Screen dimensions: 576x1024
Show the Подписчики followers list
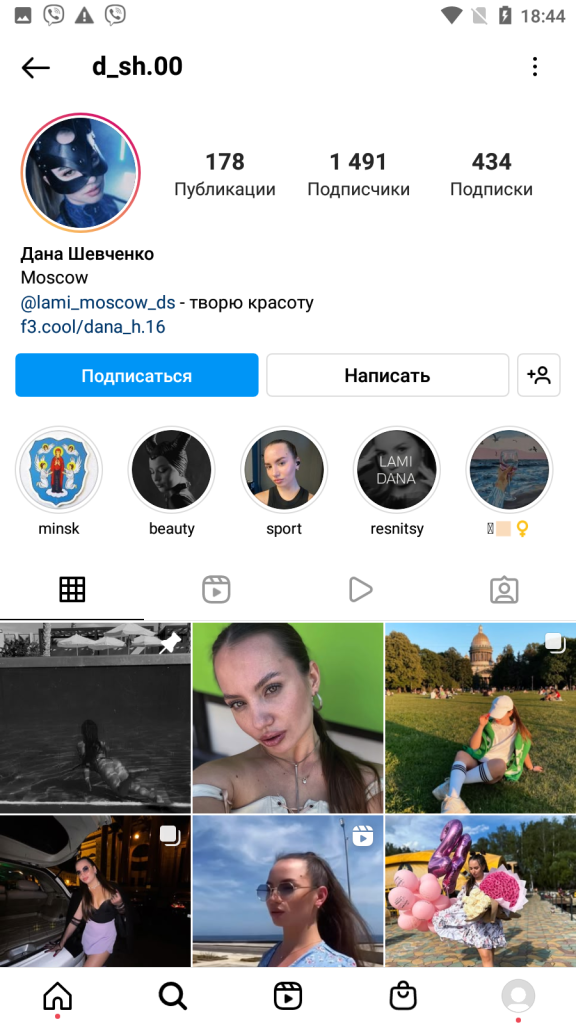359,174
